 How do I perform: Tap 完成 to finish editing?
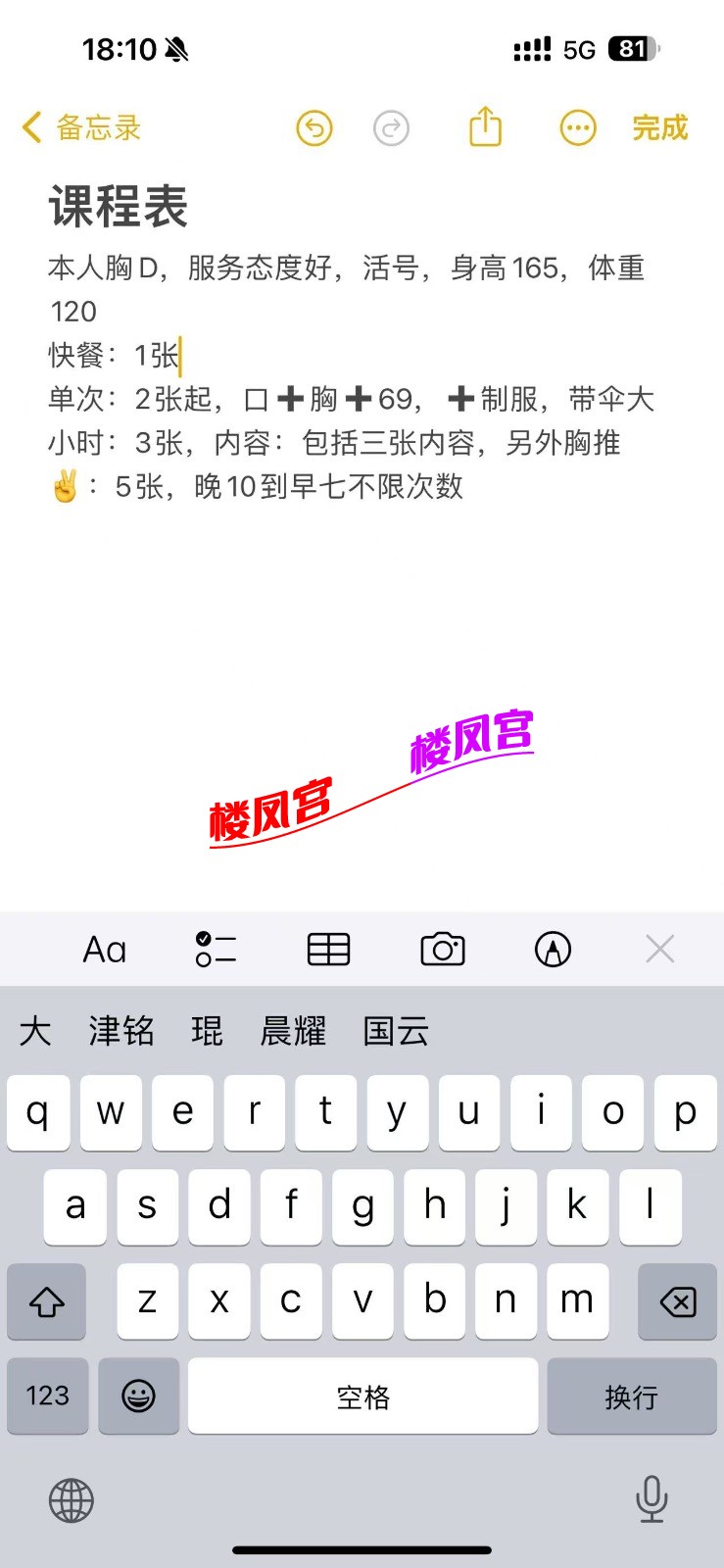coord(659,128)
